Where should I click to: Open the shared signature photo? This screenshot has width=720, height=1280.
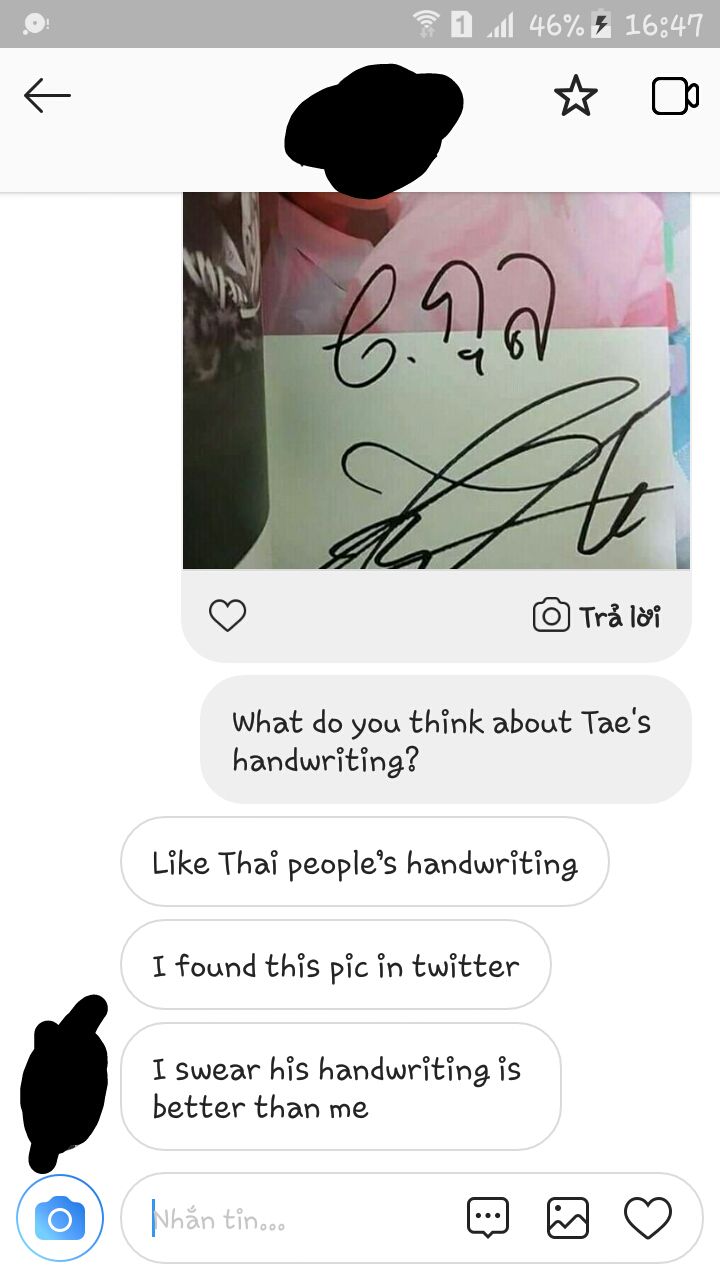point(436,381)
